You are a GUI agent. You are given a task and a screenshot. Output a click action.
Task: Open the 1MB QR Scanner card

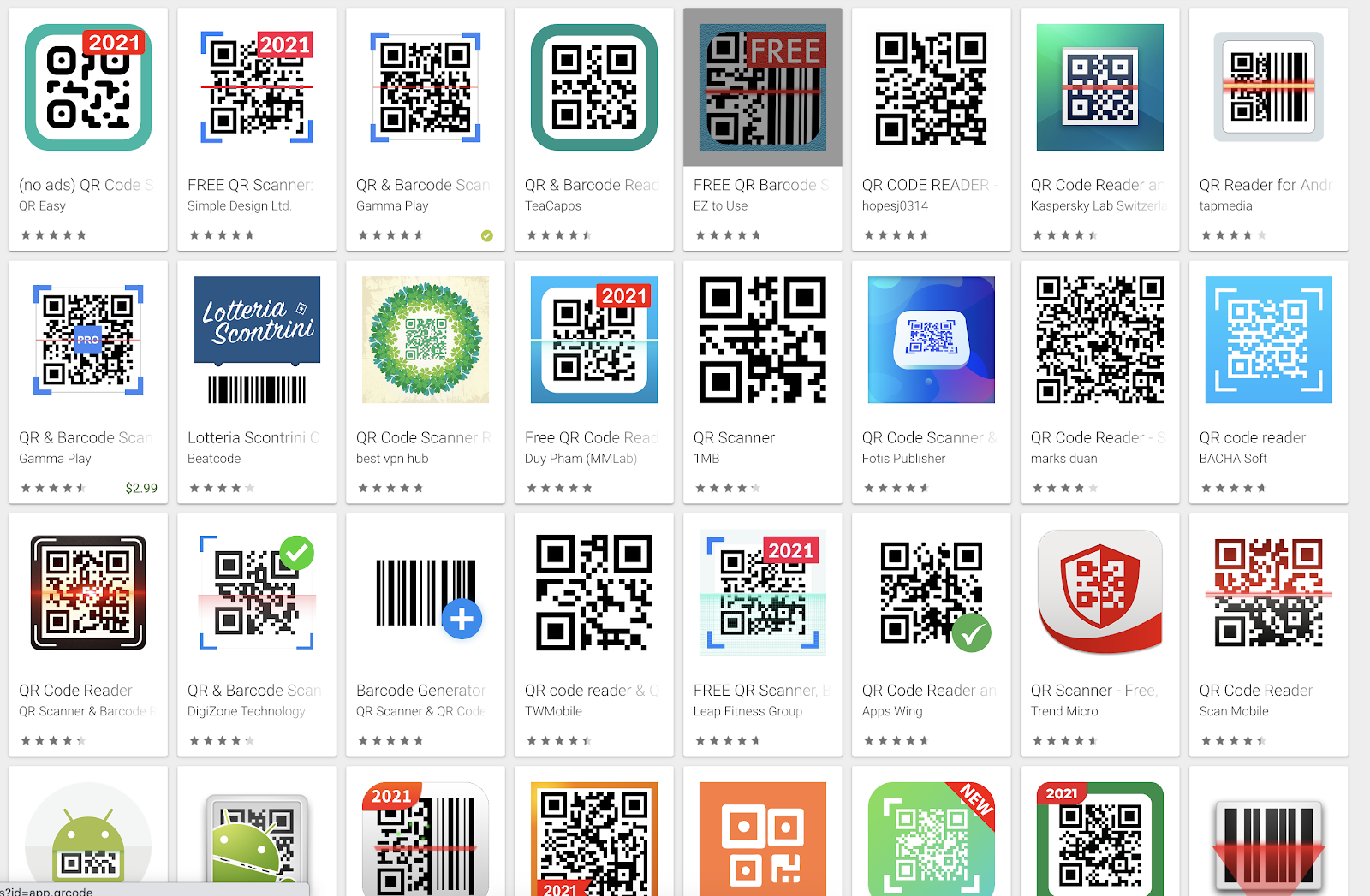click(763, 382)
